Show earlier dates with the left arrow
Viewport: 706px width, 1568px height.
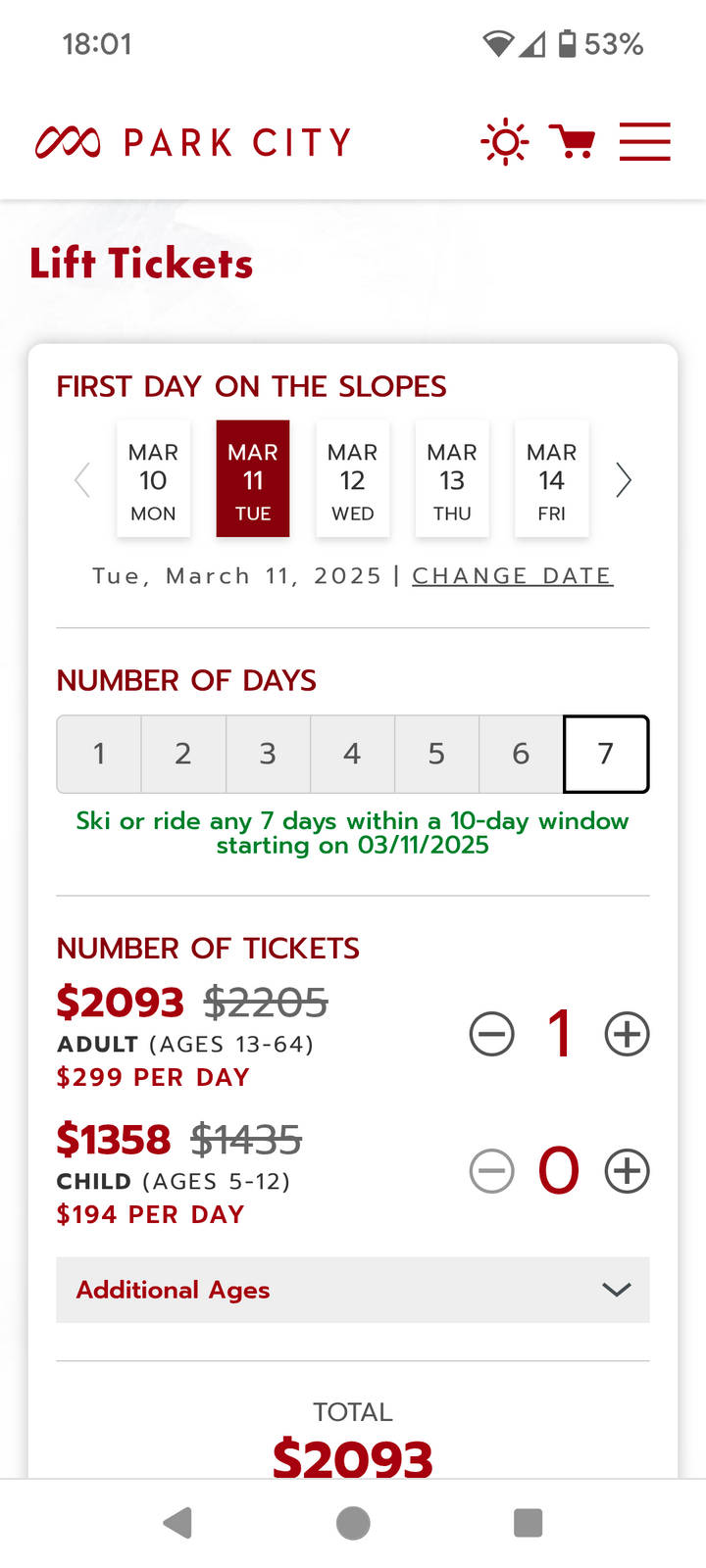point(82,480)
